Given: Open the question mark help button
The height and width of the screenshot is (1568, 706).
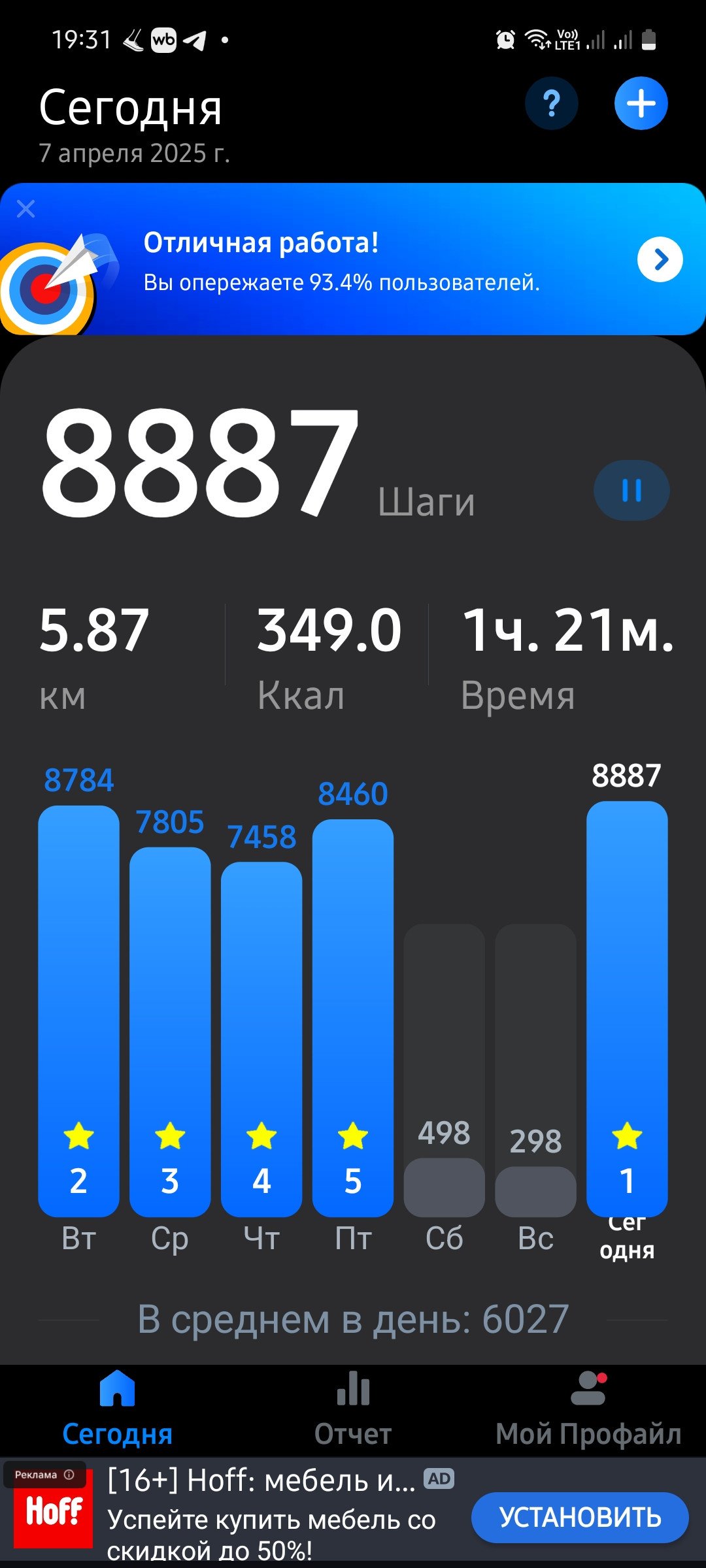Looking at the screenshot, I should [x=552, y=103].
